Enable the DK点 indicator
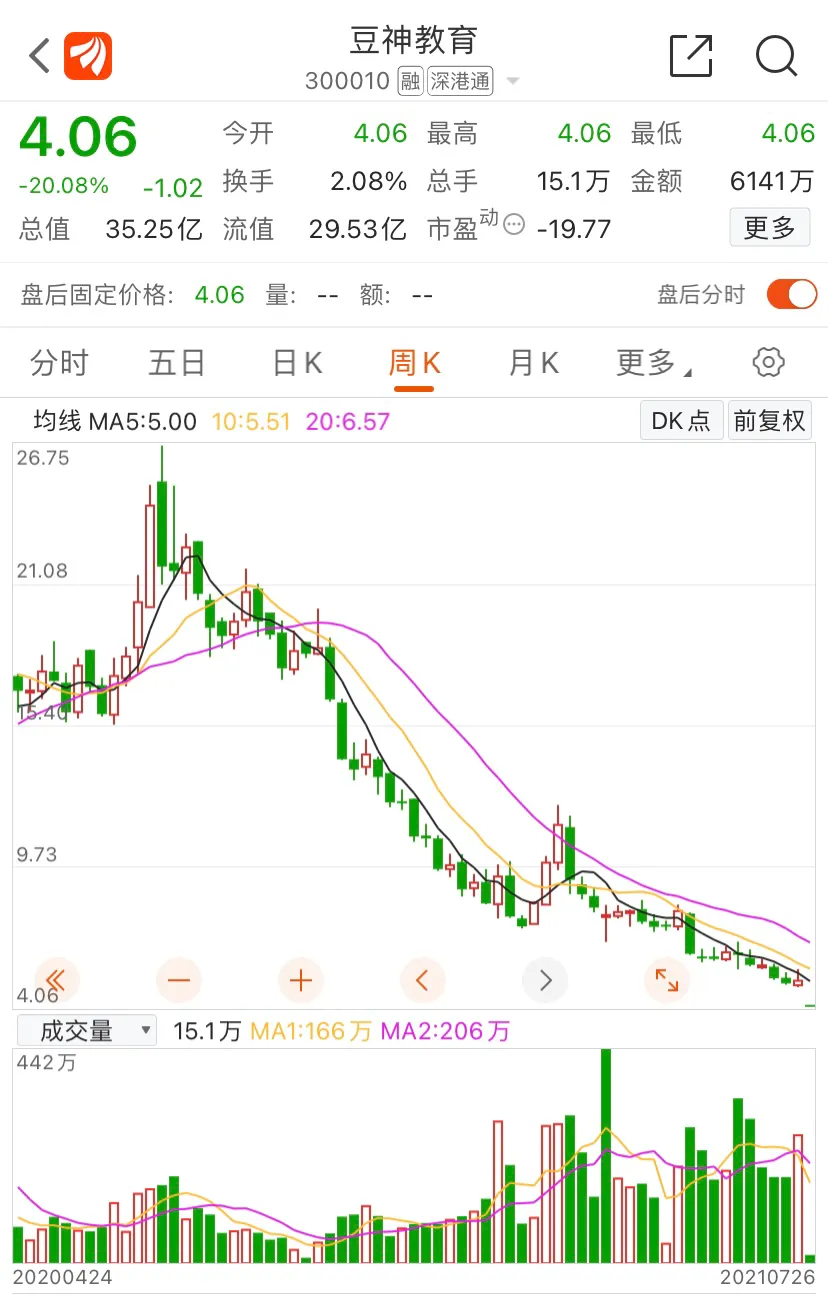The height and width of the screenshot is (1302, 828). coord(681,421)
